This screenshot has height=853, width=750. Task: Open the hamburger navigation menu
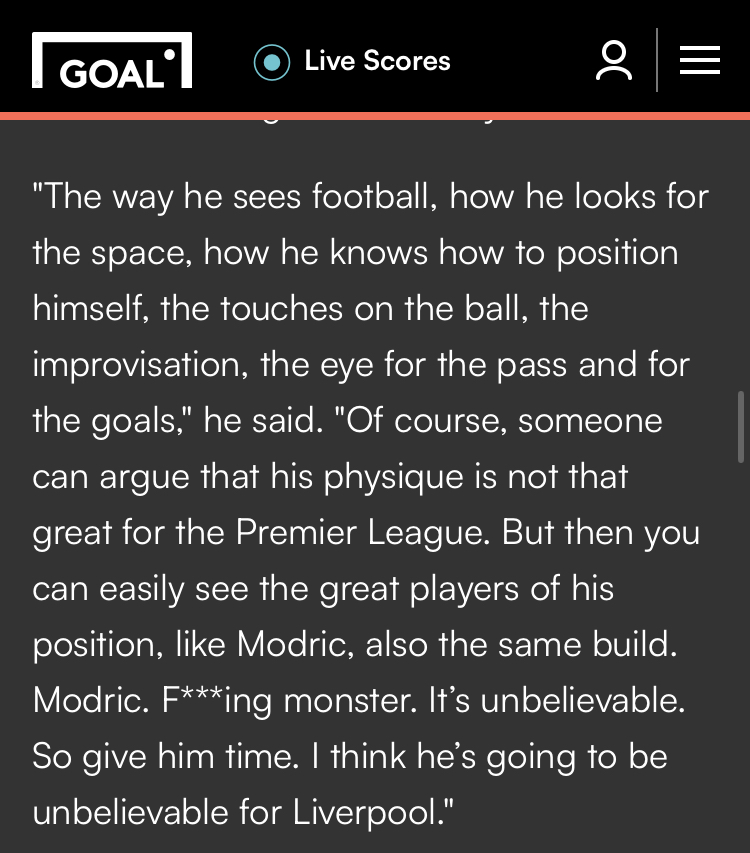pos(700,61)
